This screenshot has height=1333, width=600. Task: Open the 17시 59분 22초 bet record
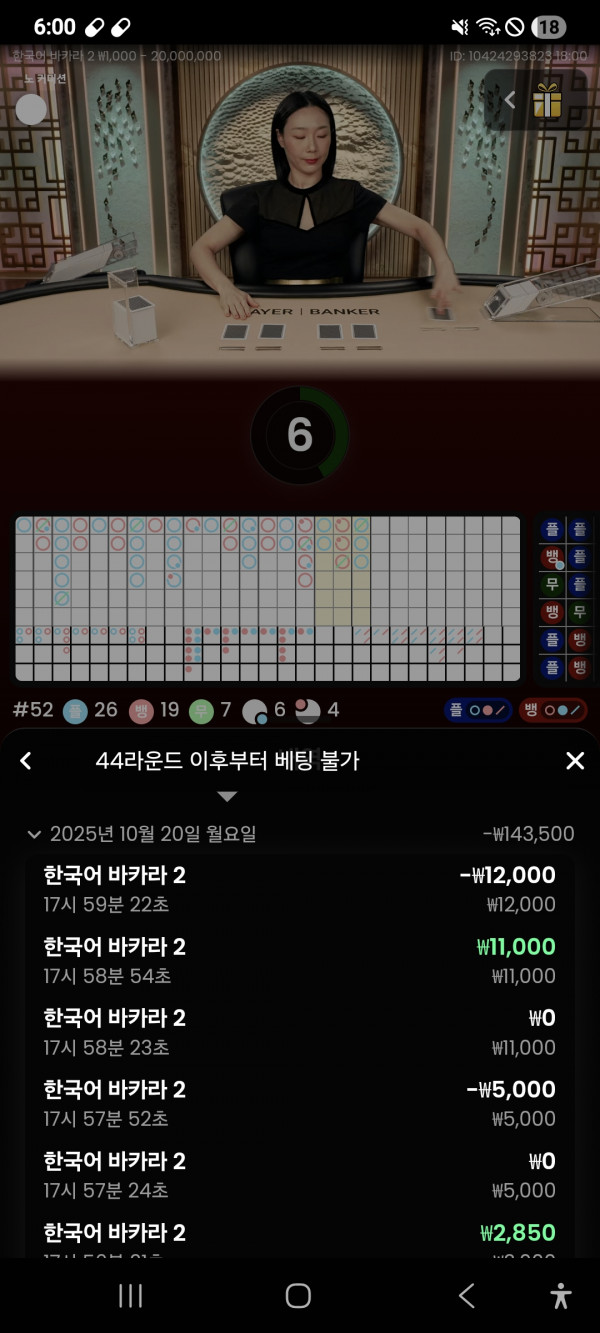300,889
